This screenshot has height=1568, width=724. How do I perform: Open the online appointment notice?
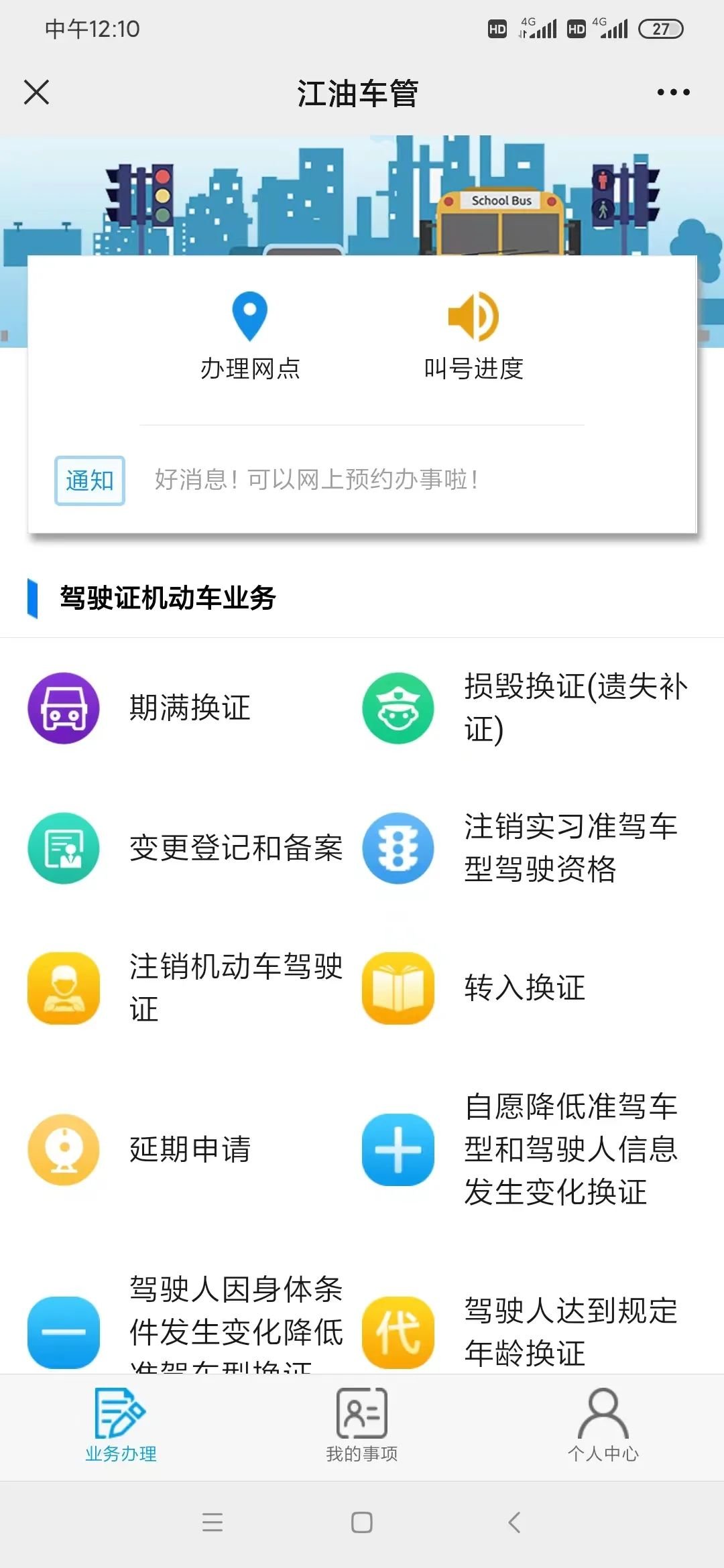[316, 480]
